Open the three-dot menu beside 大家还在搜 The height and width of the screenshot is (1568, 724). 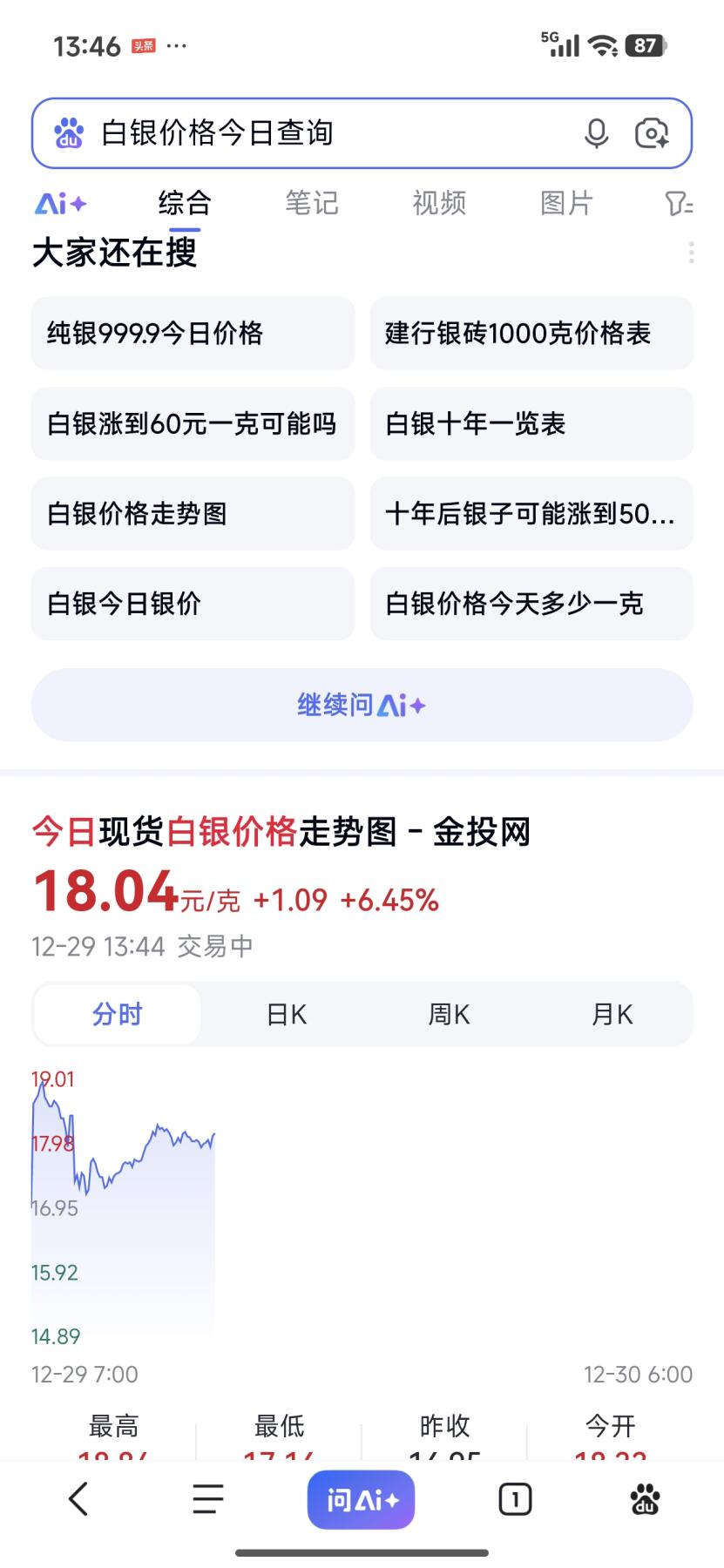click(x=691, y=253)
